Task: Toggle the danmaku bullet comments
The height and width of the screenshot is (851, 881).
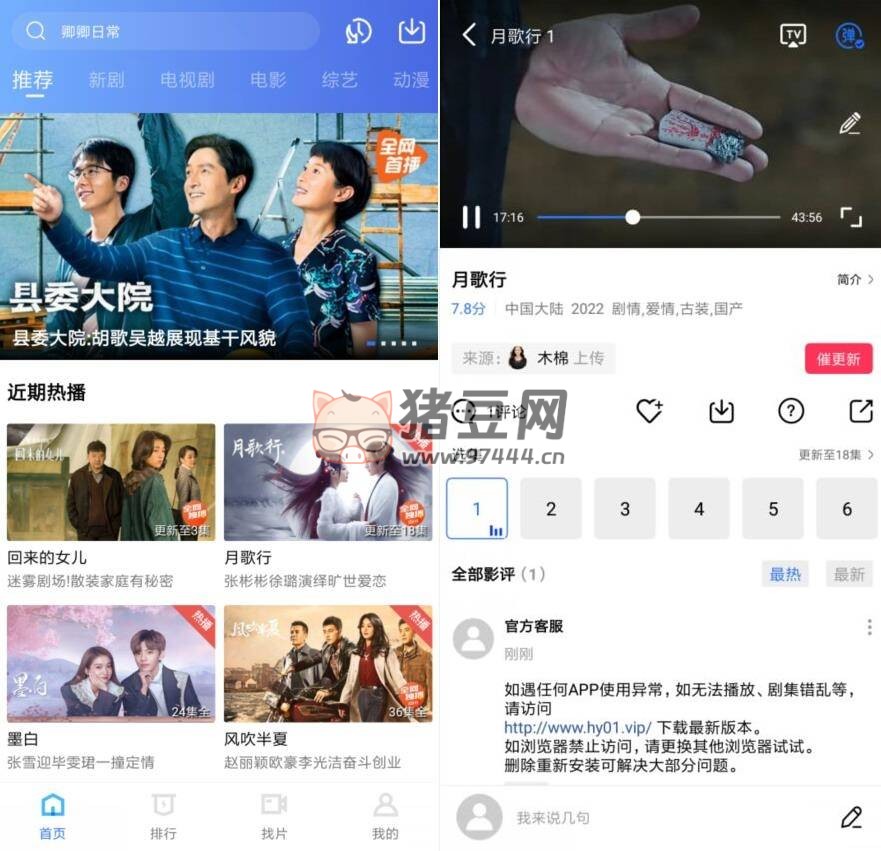Action: [849, 36]
